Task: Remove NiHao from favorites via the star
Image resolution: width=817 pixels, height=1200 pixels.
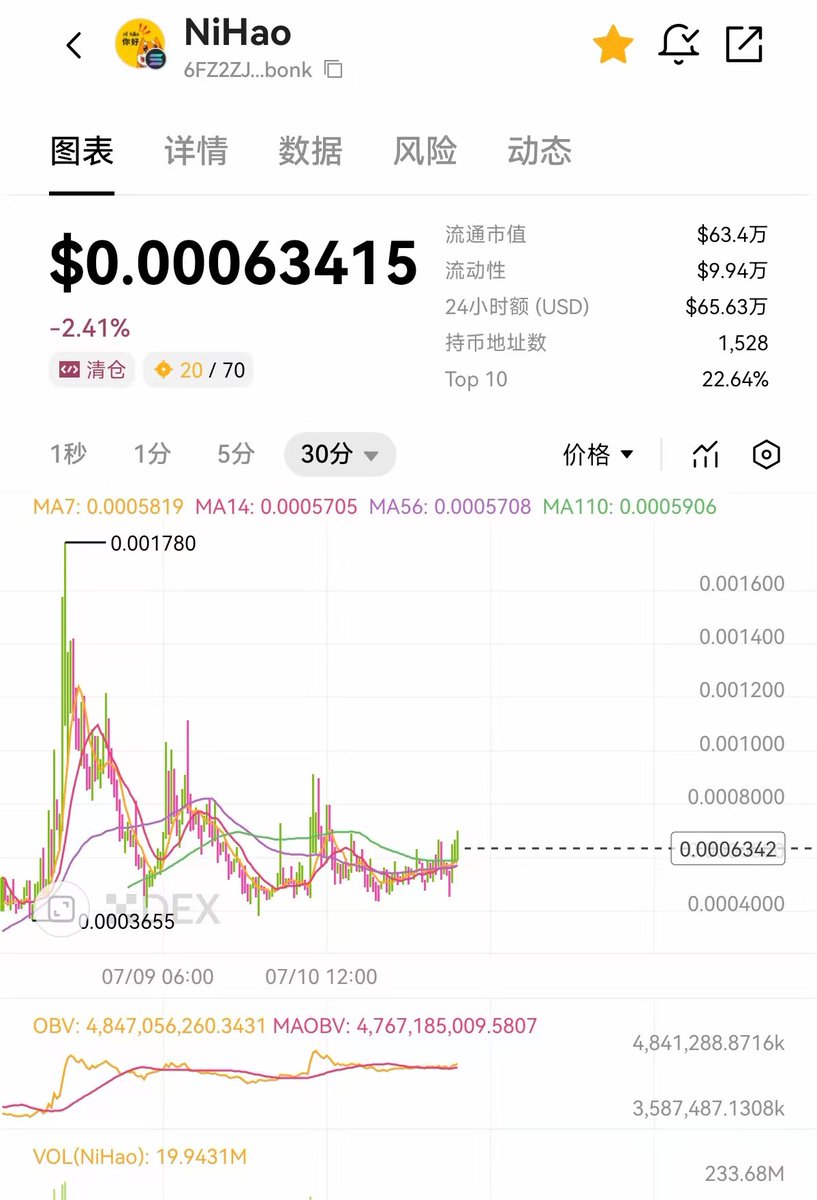Action: click(x=612, y=45)
